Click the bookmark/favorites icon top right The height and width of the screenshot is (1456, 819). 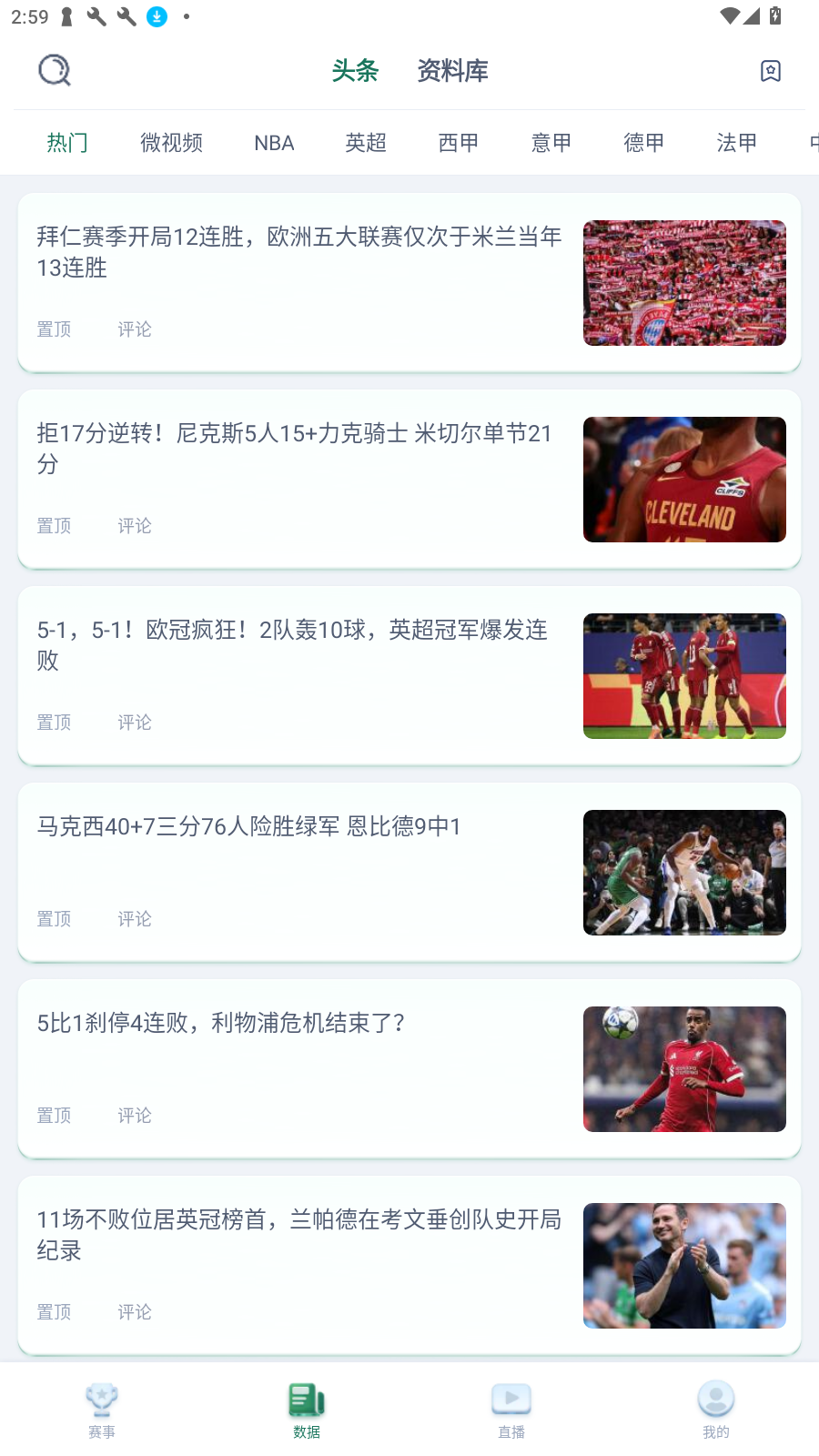point(771,70)
